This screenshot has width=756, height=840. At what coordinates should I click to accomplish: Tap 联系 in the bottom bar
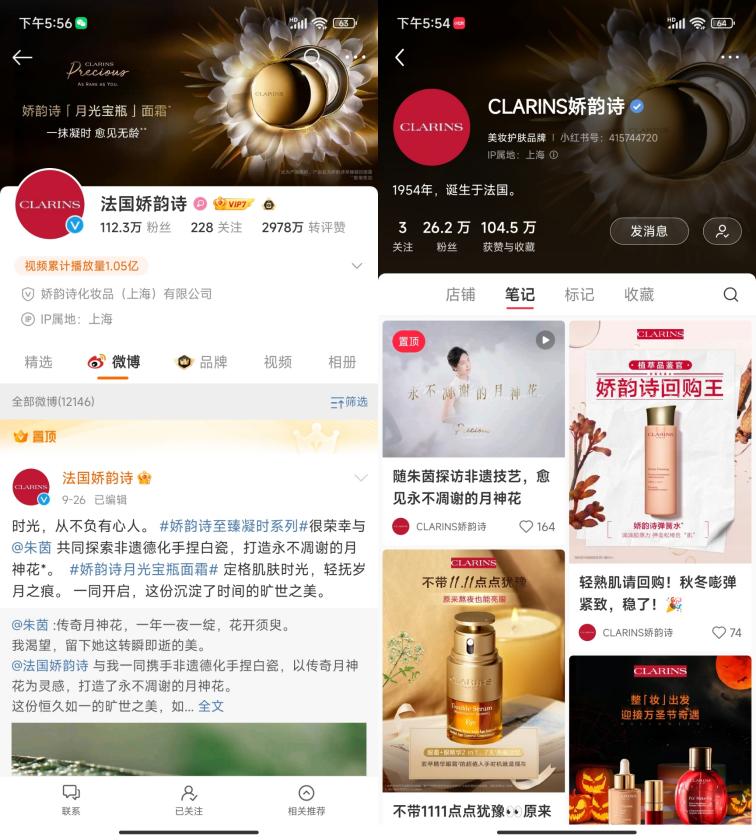pyautogui.click(x=71, y=800)
